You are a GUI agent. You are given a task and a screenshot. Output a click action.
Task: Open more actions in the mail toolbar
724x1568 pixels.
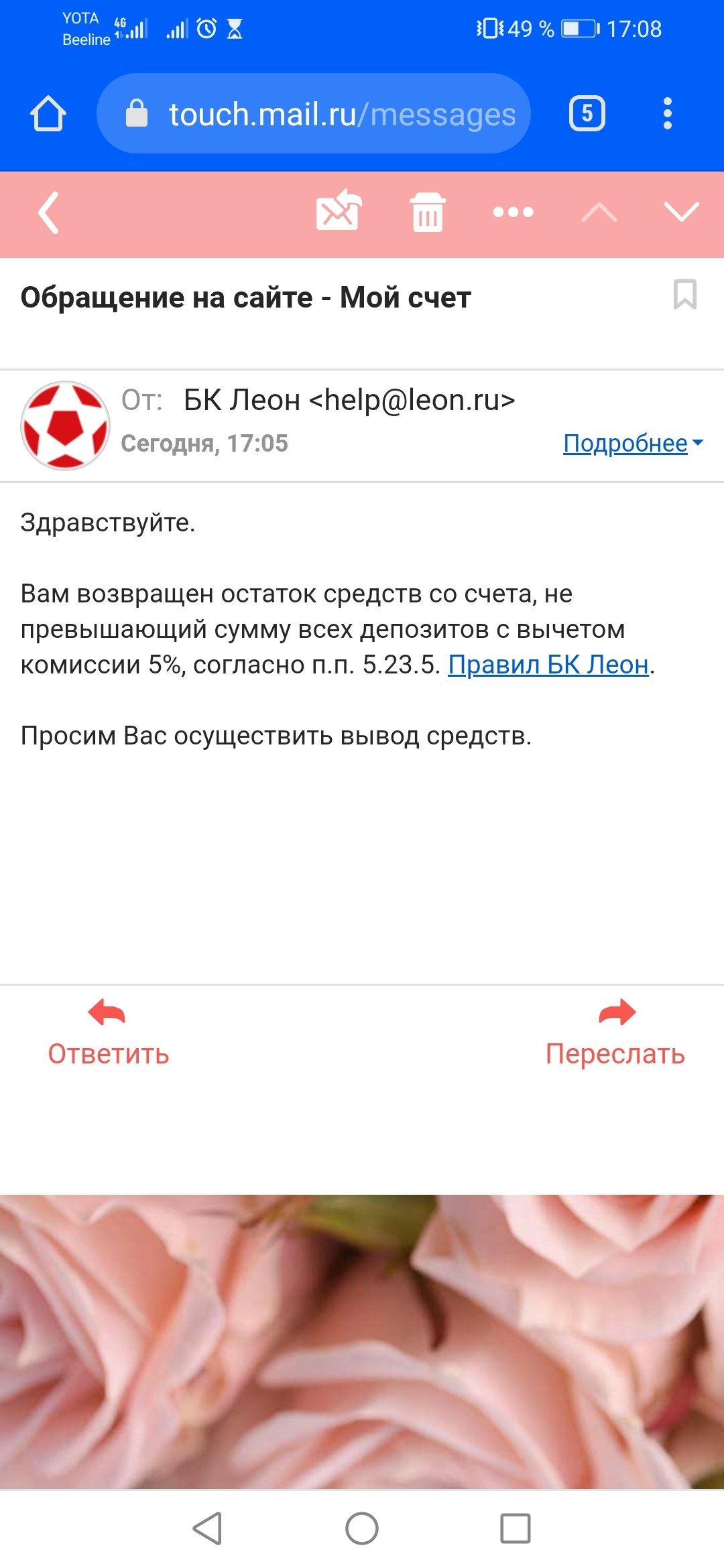point(513,212)
